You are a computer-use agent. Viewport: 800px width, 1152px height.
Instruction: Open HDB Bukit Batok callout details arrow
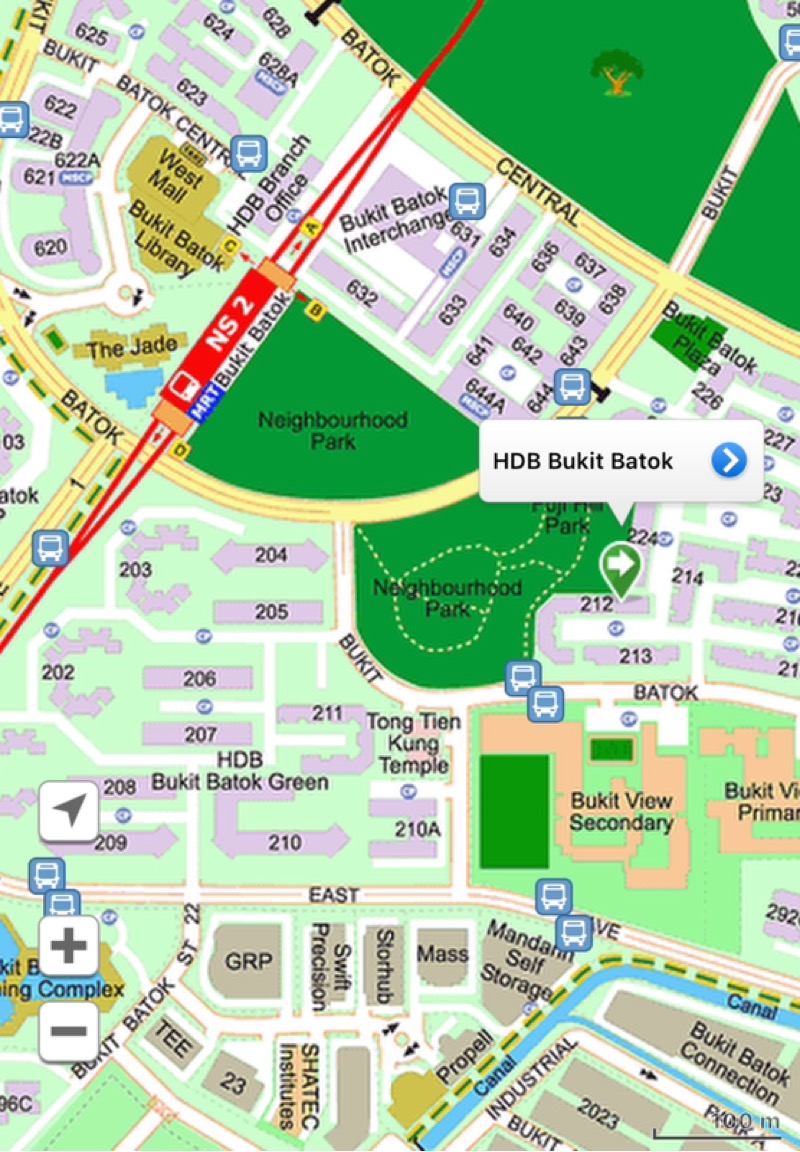pyautogui.click(x=730, y=460)
